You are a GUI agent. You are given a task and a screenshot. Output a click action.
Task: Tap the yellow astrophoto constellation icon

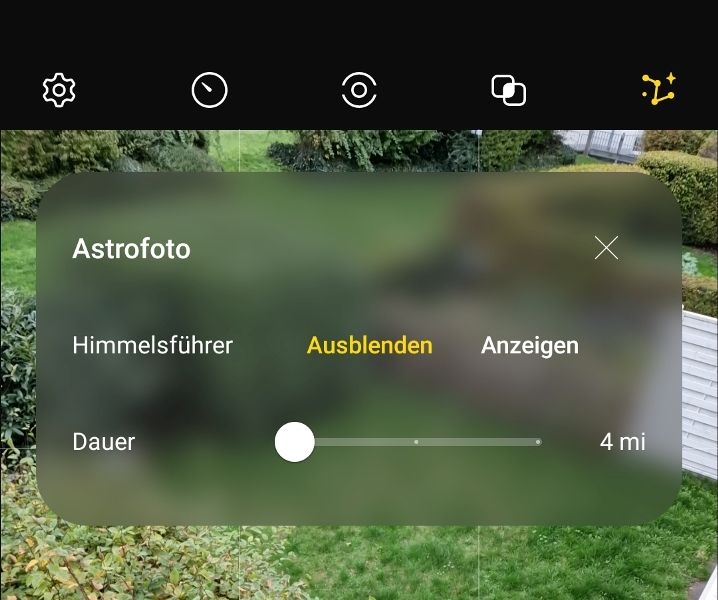[659, 90]
